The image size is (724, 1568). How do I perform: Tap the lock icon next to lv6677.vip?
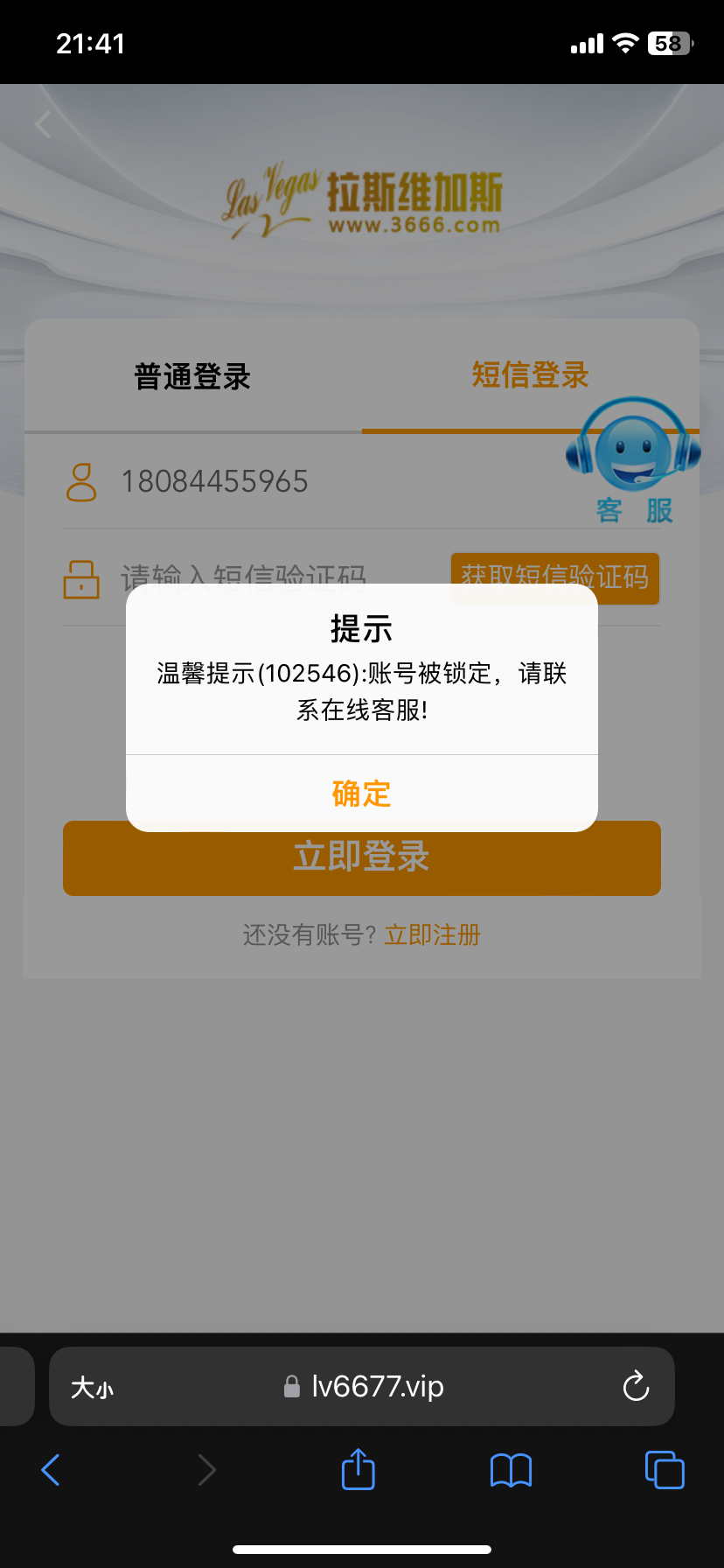coord(290,1386)
